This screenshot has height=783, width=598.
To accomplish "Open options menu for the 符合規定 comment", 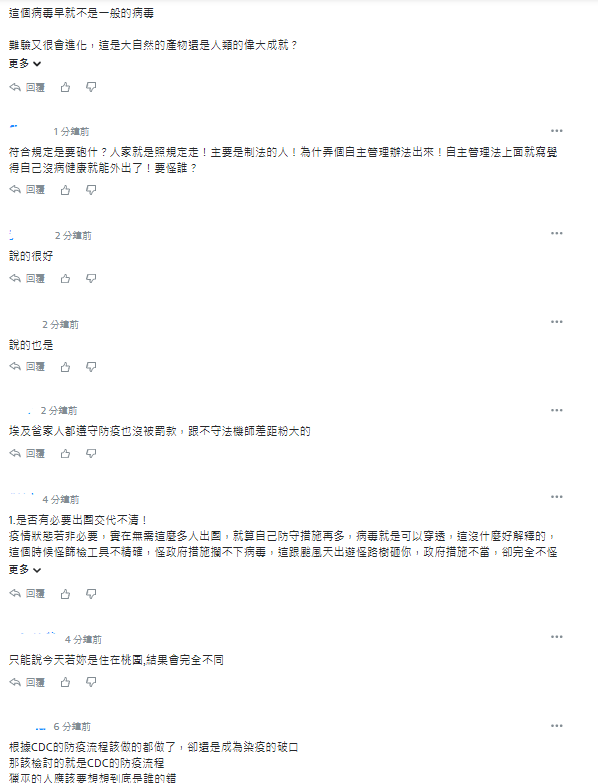I will [x=557, y=131].
